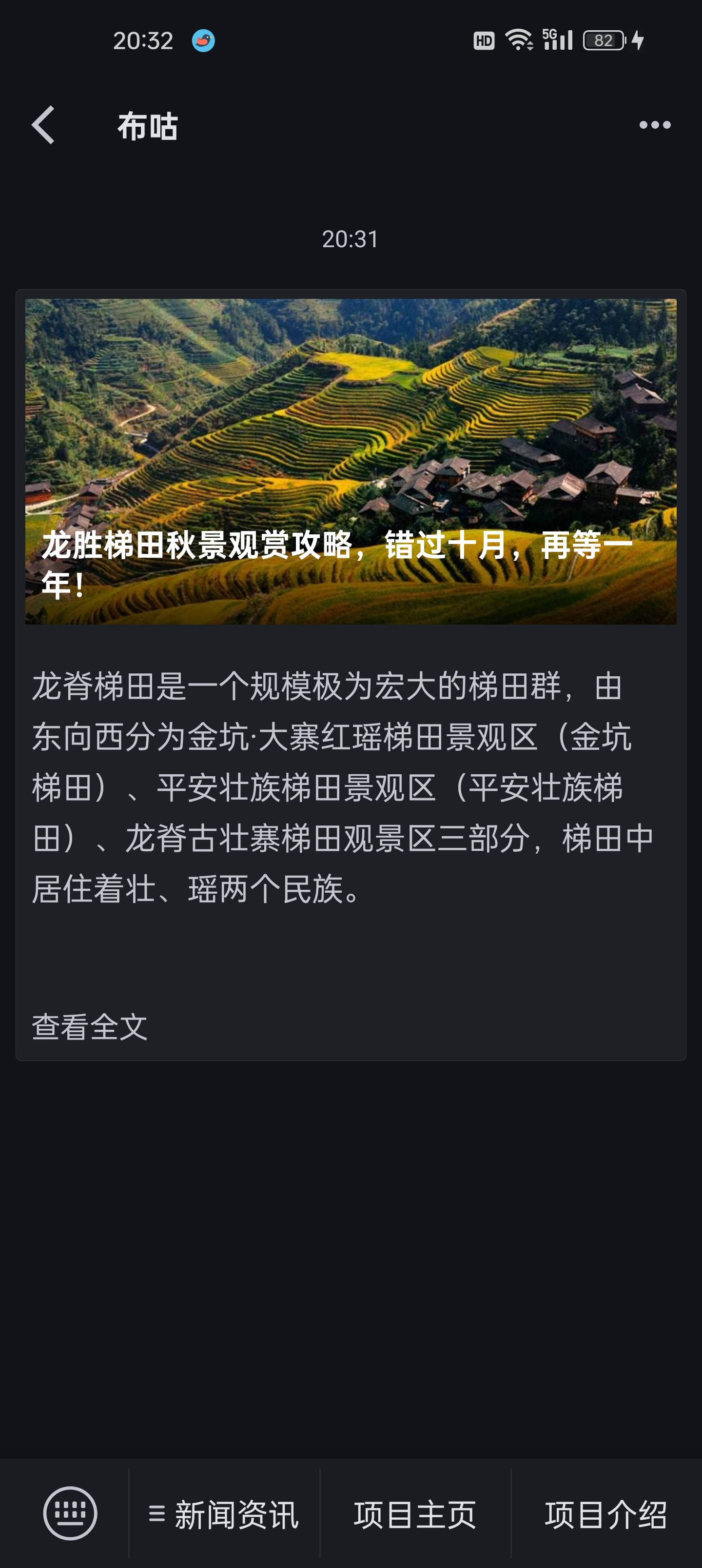
Task: Tap the charging lightning bolt icon
Action: 636,39
